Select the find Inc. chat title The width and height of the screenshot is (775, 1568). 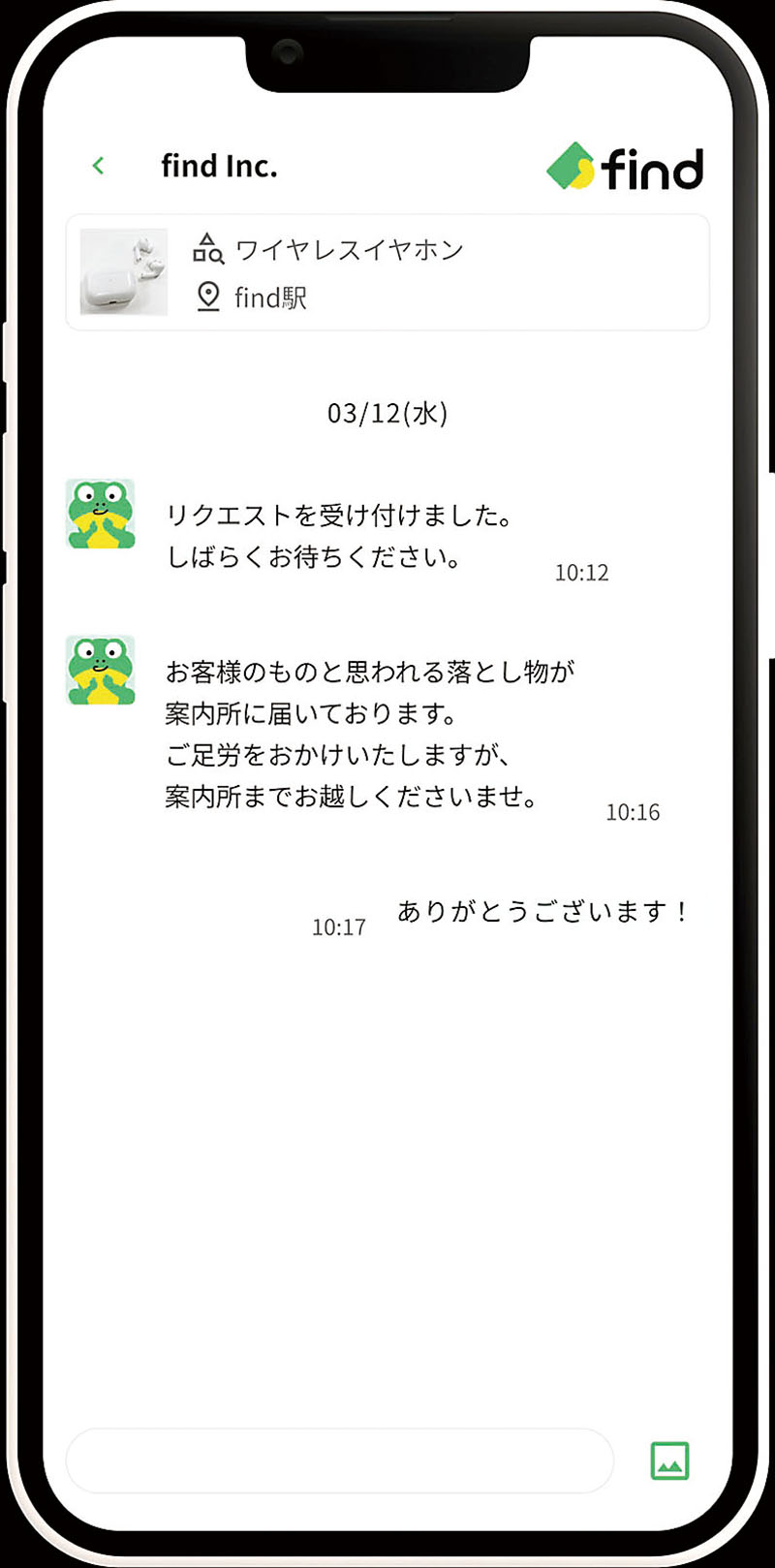[219, 166]
